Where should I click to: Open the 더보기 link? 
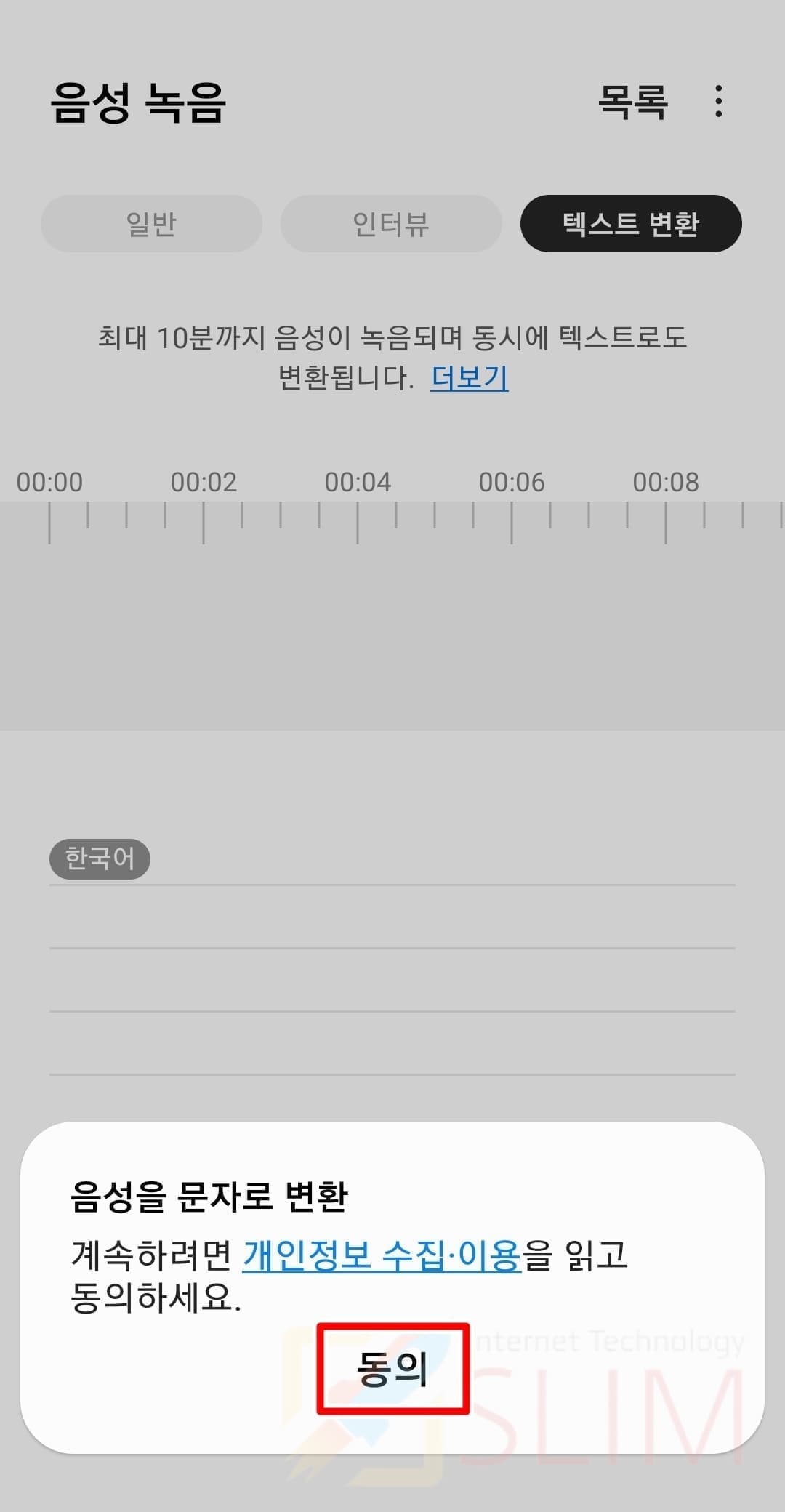pos(470,377)
